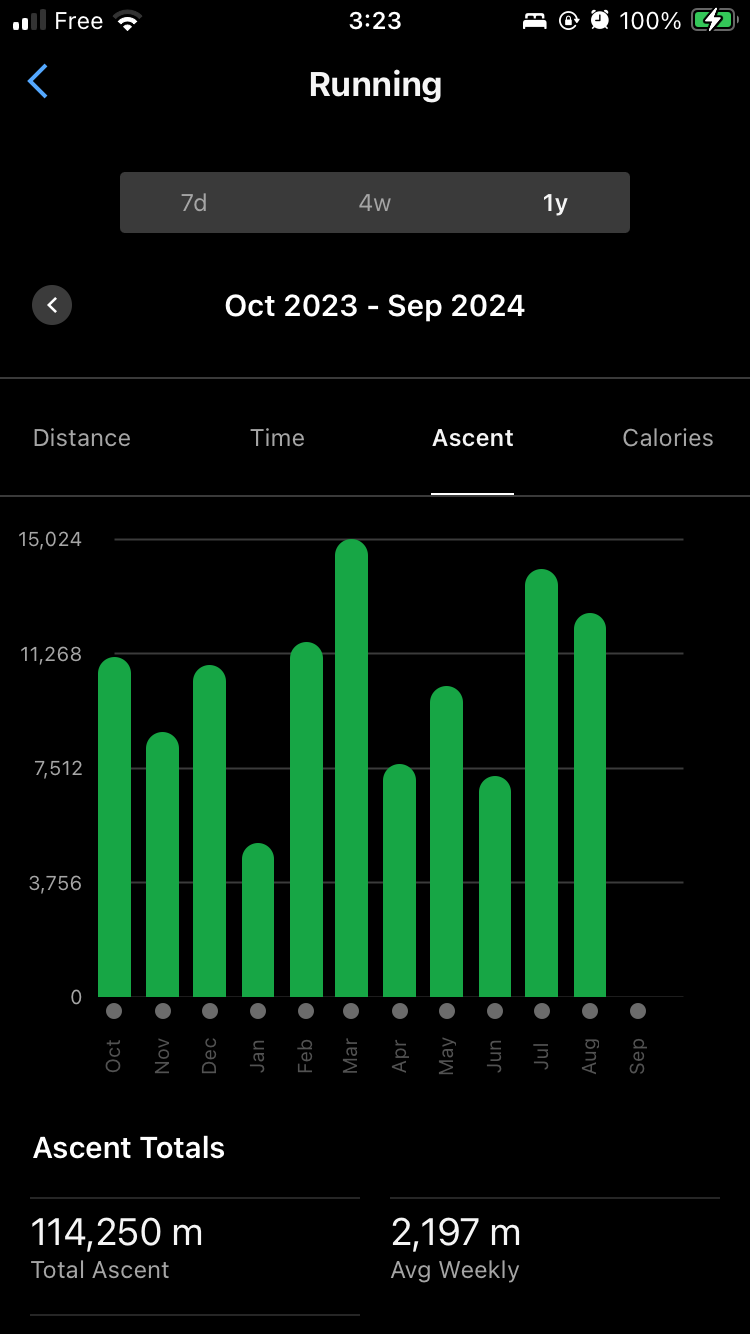Tap the Mar bar in the chart
The image size is (750, 1334).
(351, 768)
